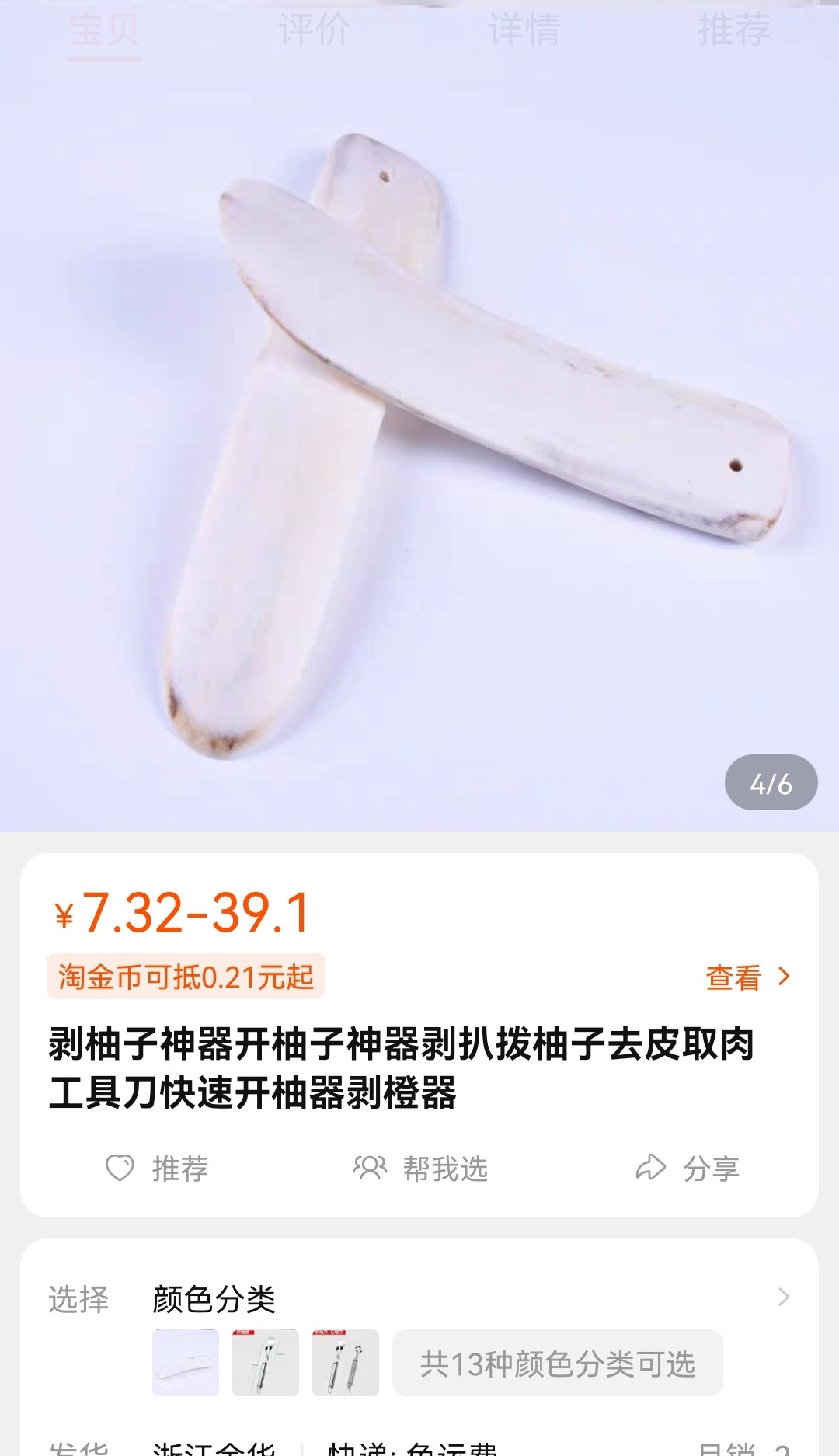Image resolution: width=839 pixels, height=1456 pixels.
Task: Switch to the 宝贝 tab
Action: (105, 31)
